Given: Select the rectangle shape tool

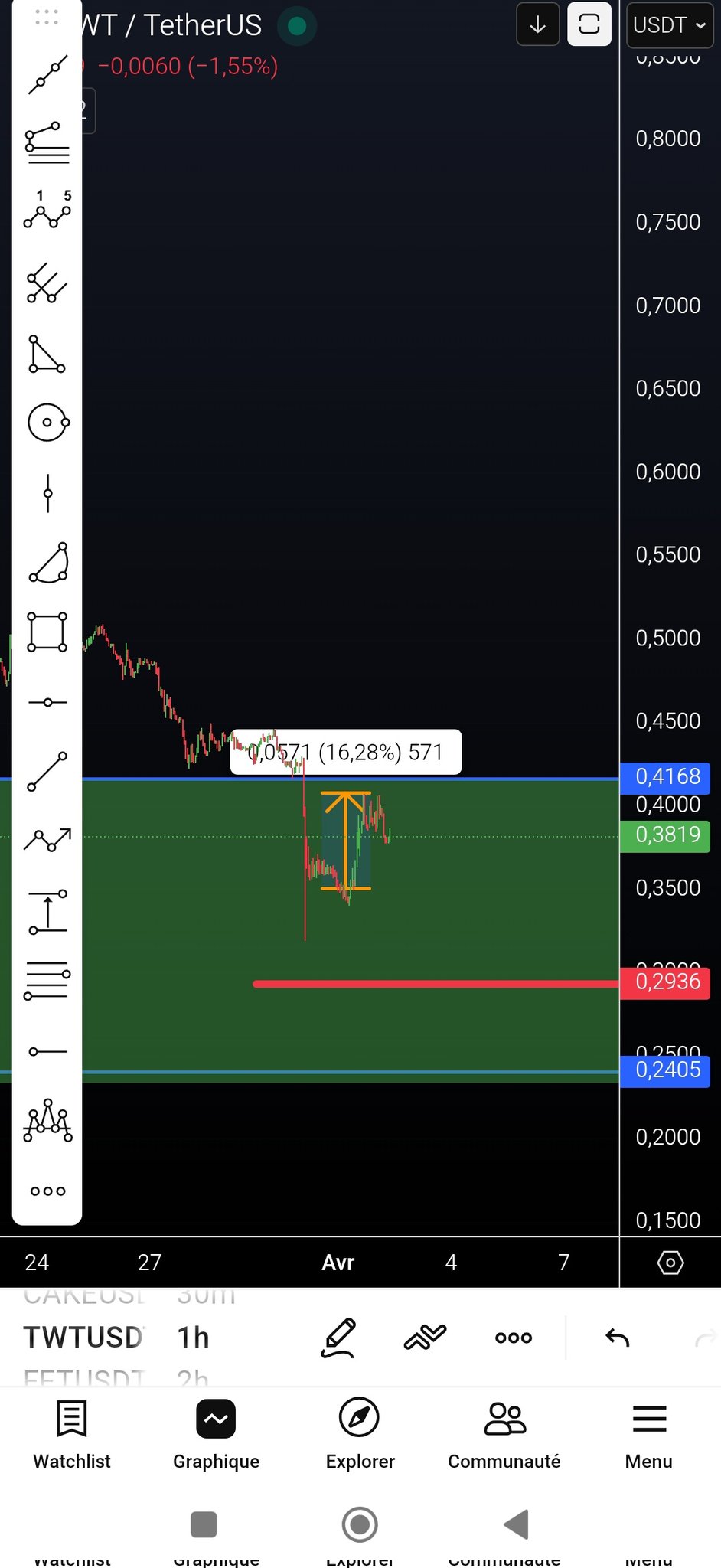Looking at the screenshot, I should (47, 632).
